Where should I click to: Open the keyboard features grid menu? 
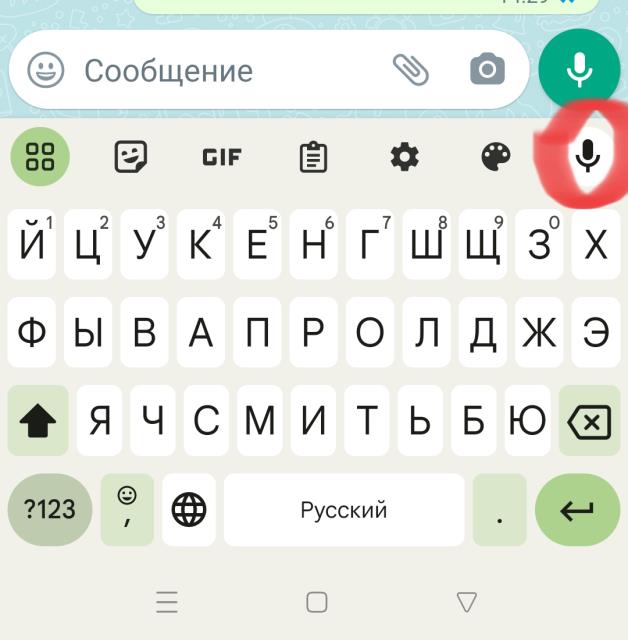tap(40, 157)
